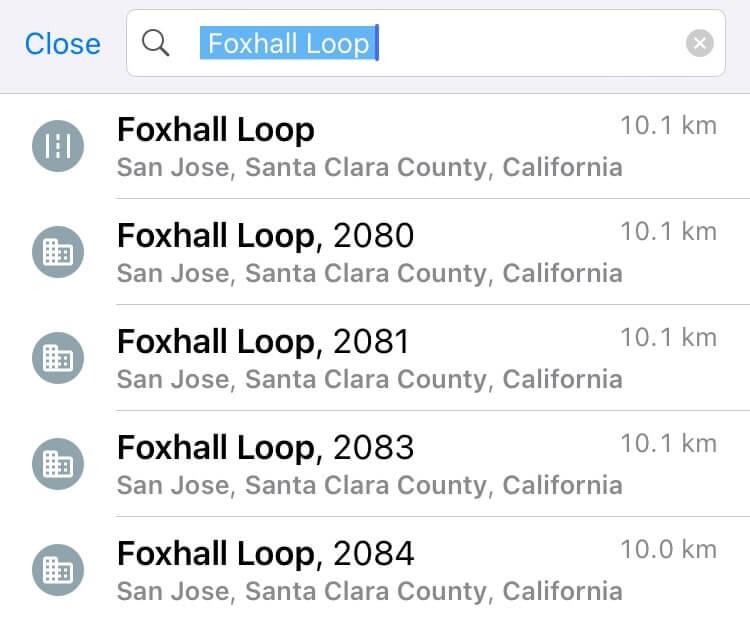This screenshot has width=750, height=620.
Task: Open the Foxhall Loop, 2083 address
Action: (370, 464)
